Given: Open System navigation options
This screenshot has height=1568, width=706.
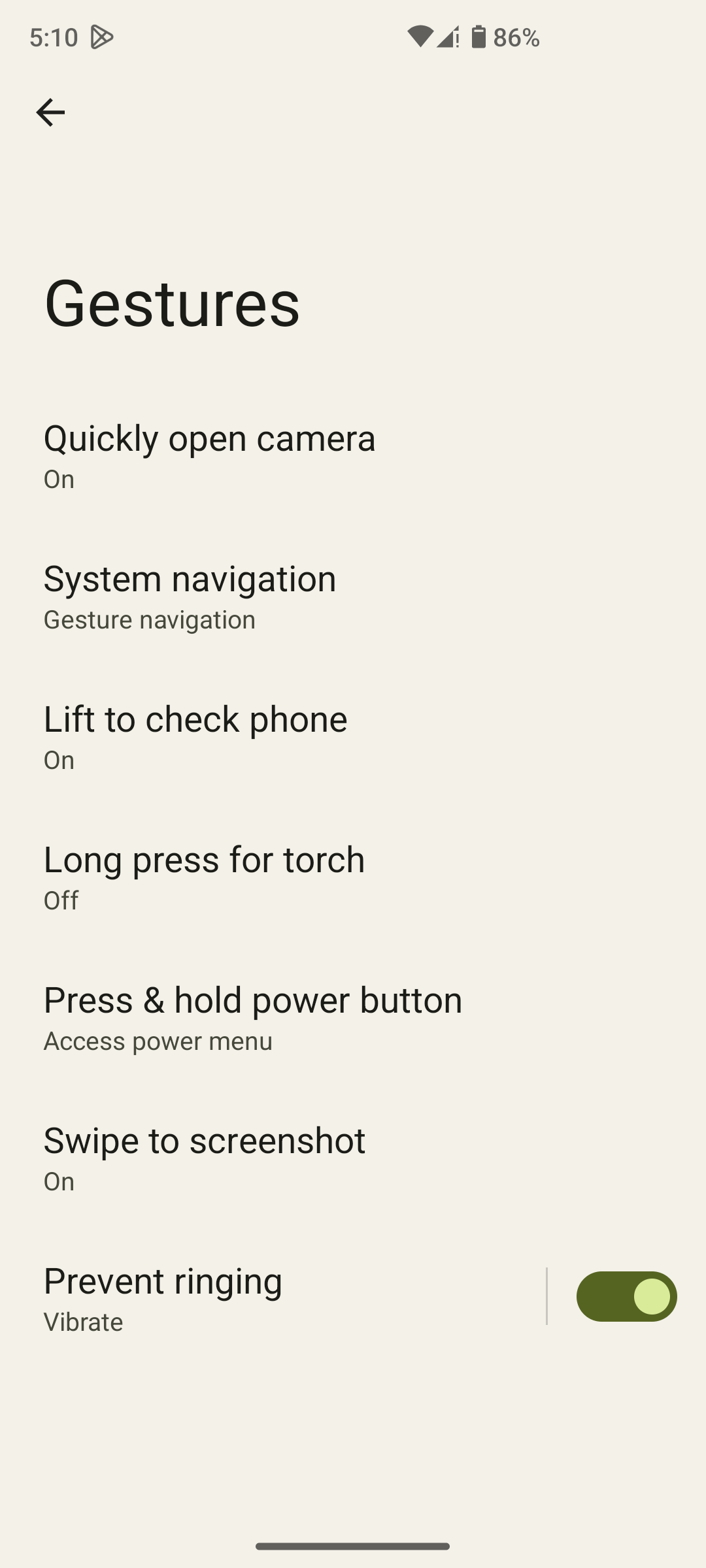Looking at the screenshot, I should pos(190,596).
